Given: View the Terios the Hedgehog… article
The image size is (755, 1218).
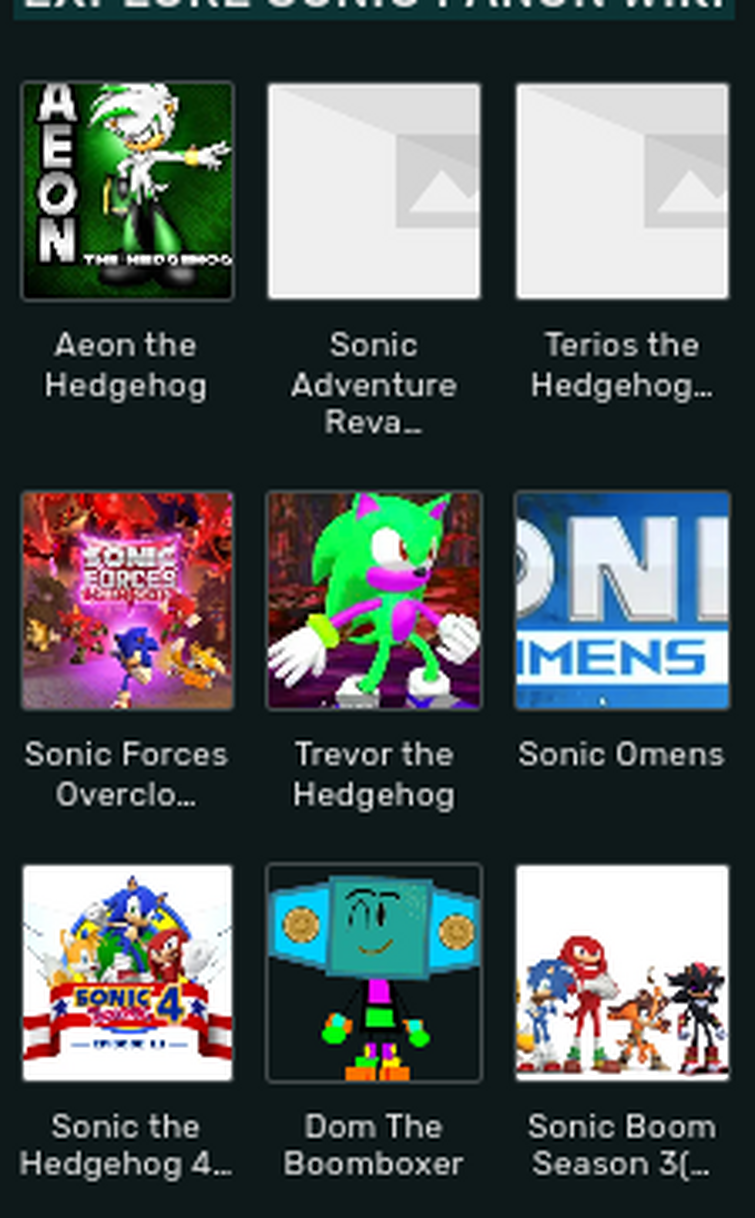Looking at the screenshot, I should pyautogui.click(x=621, y=191).
